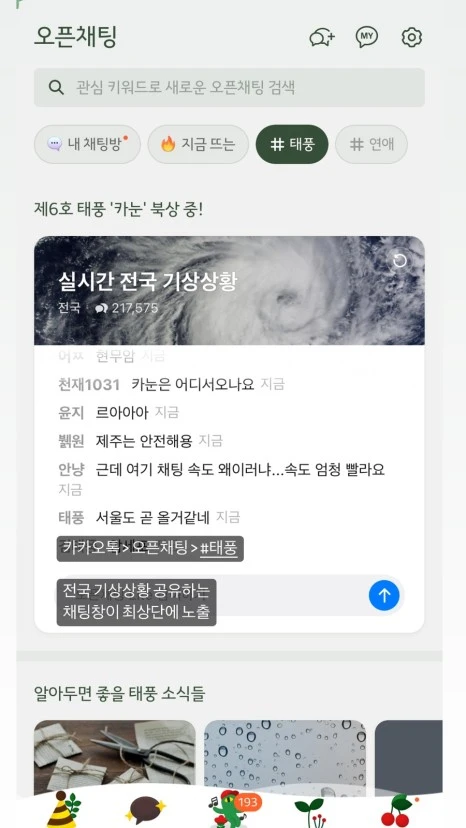Open the typhoon news card with raindrops
Screen dimensions: 466x828
coord(285,758)
